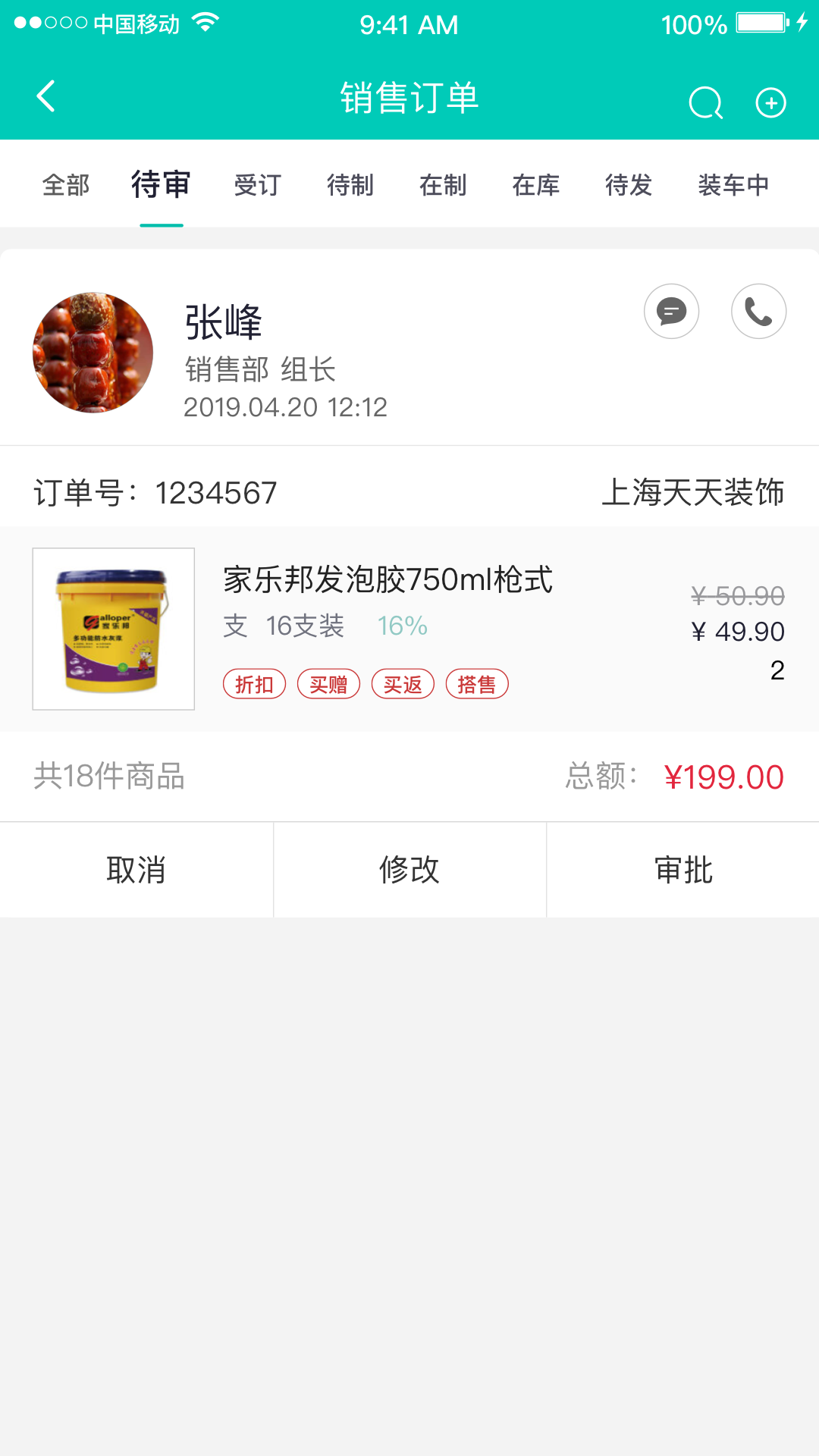This screenshot has height=1456, width=819.
Task: Tap the 买赠 gift promotion tag
Action: point(328,683)
